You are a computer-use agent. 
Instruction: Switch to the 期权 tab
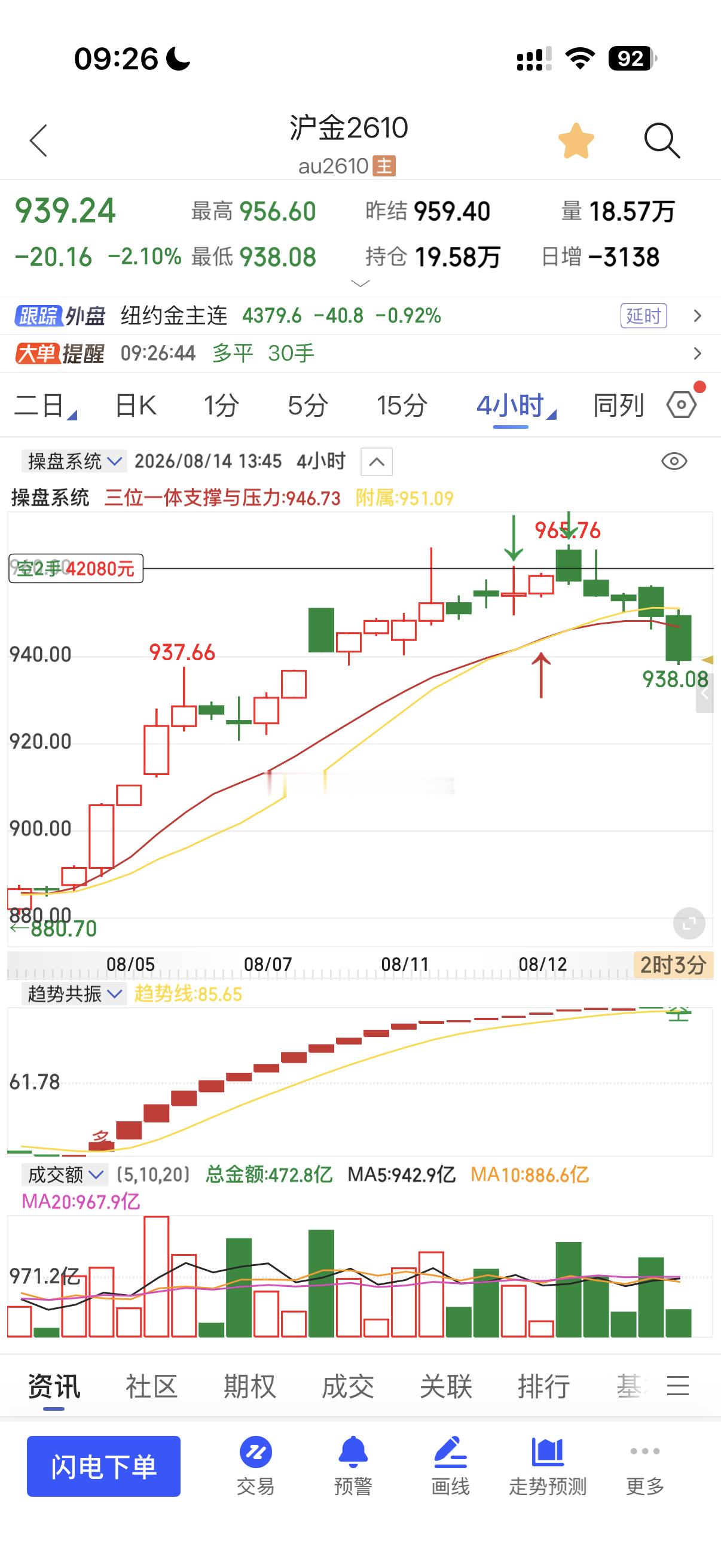coord(249,1386)
